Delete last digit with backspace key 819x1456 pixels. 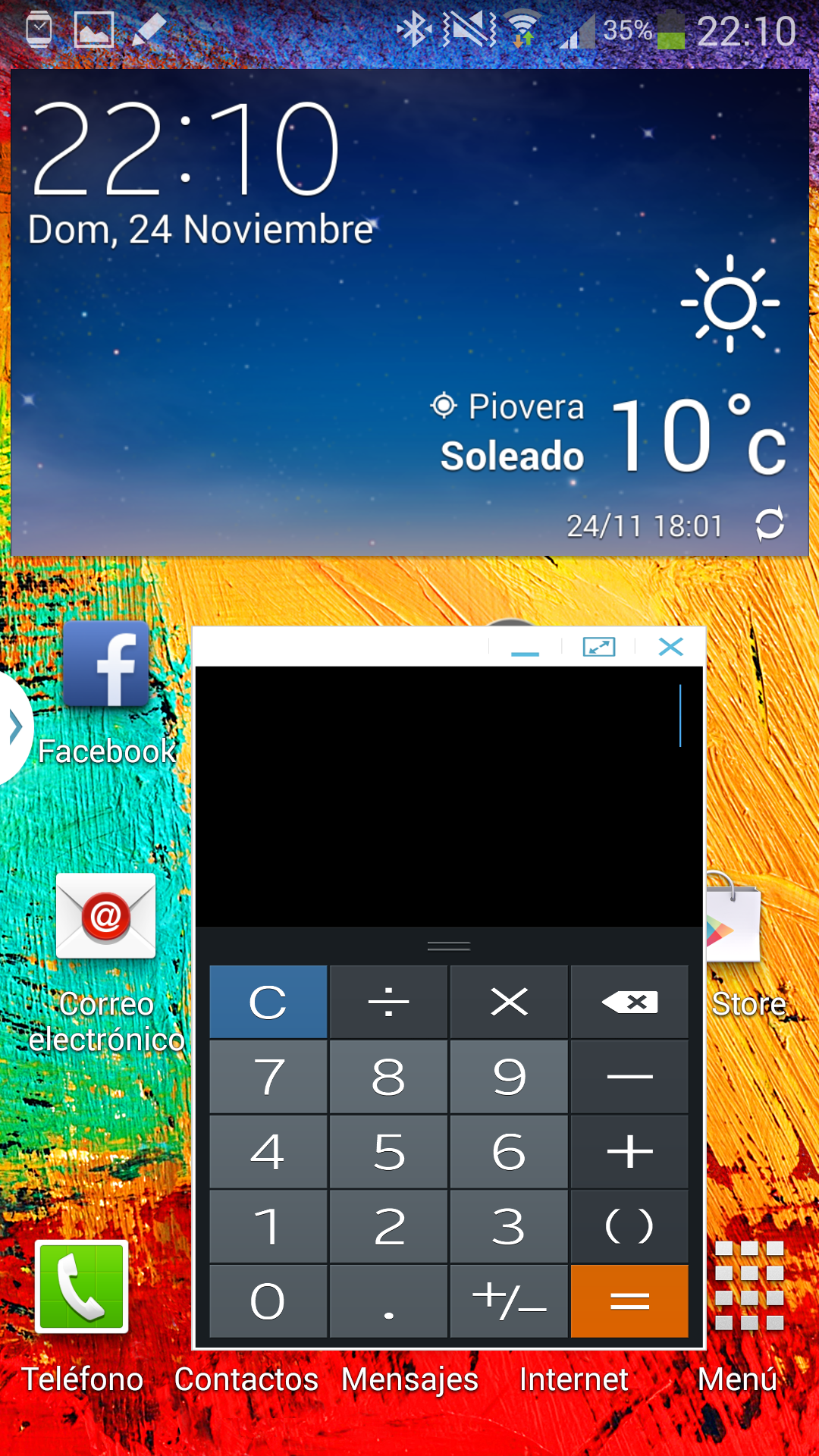[629, 1002]
